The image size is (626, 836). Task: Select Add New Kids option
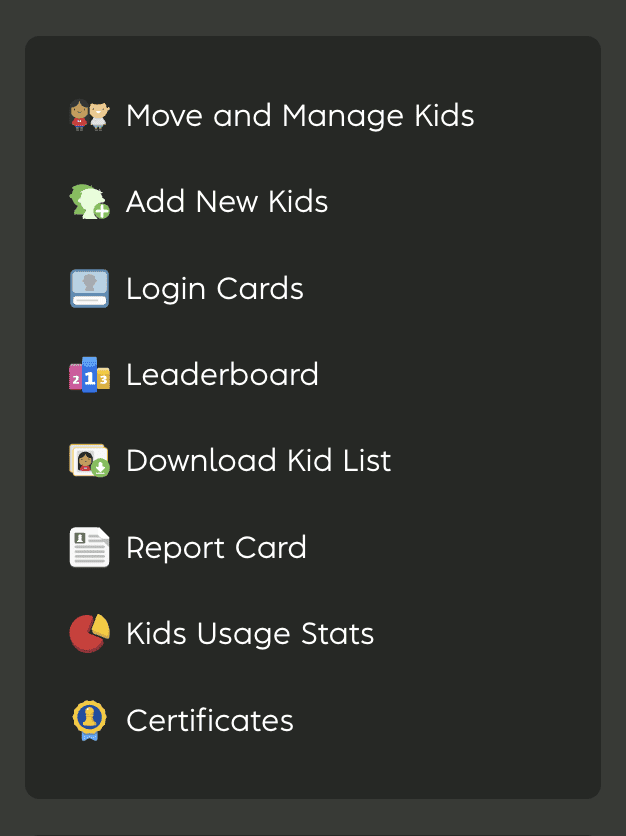click(x=227, y=202)
